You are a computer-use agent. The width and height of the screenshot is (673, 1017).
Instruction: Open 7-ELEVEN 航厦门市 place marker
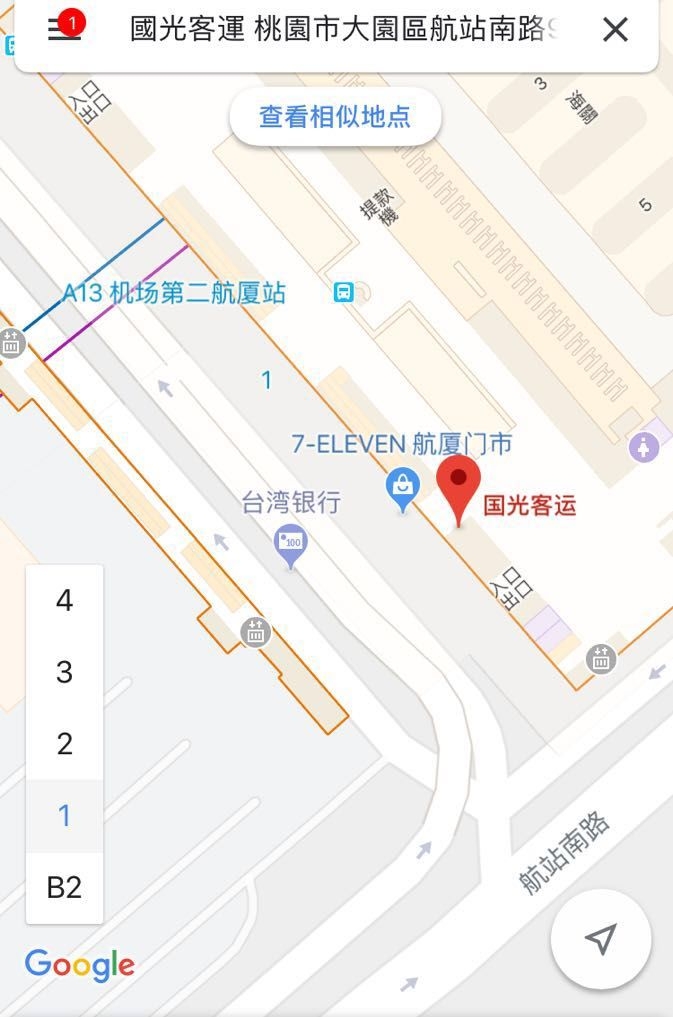pyautogui.click(x=402, y=489)
